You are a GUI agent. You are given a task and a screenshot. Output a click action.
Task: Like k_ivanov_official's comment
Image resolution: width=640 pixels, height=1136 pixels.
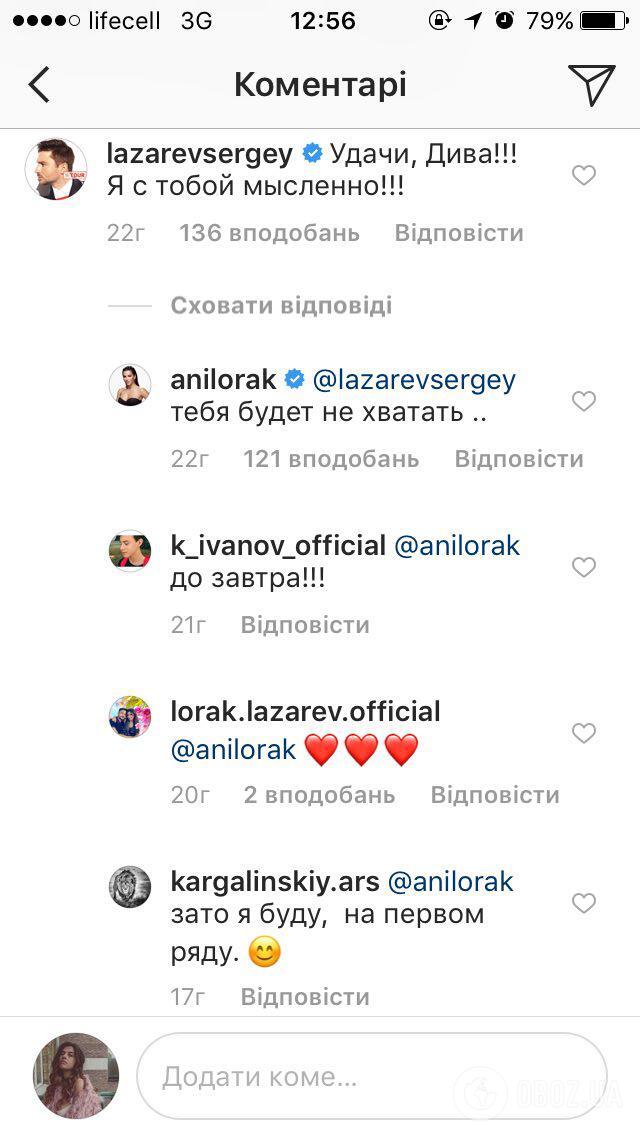[584, 567]
